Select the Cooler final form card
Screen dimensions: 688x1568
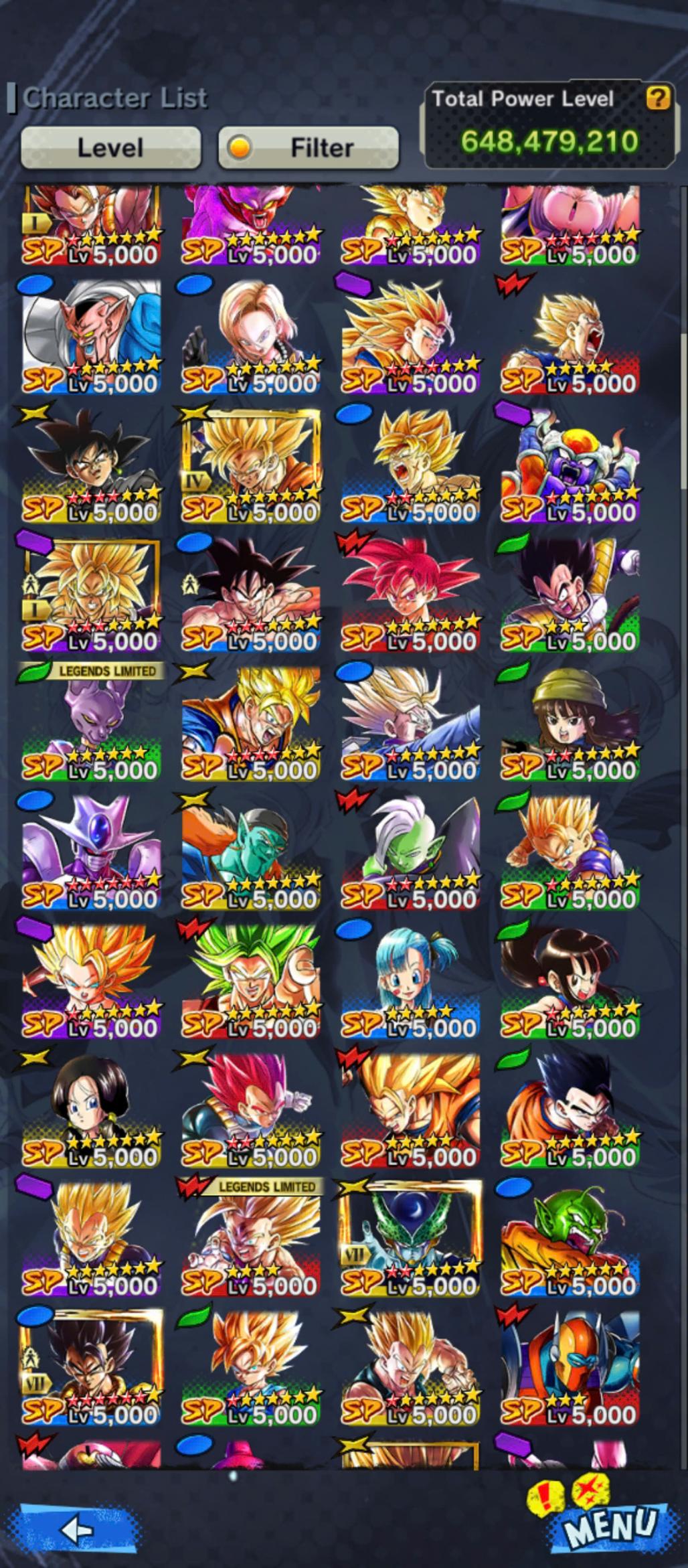click(92, 852)
